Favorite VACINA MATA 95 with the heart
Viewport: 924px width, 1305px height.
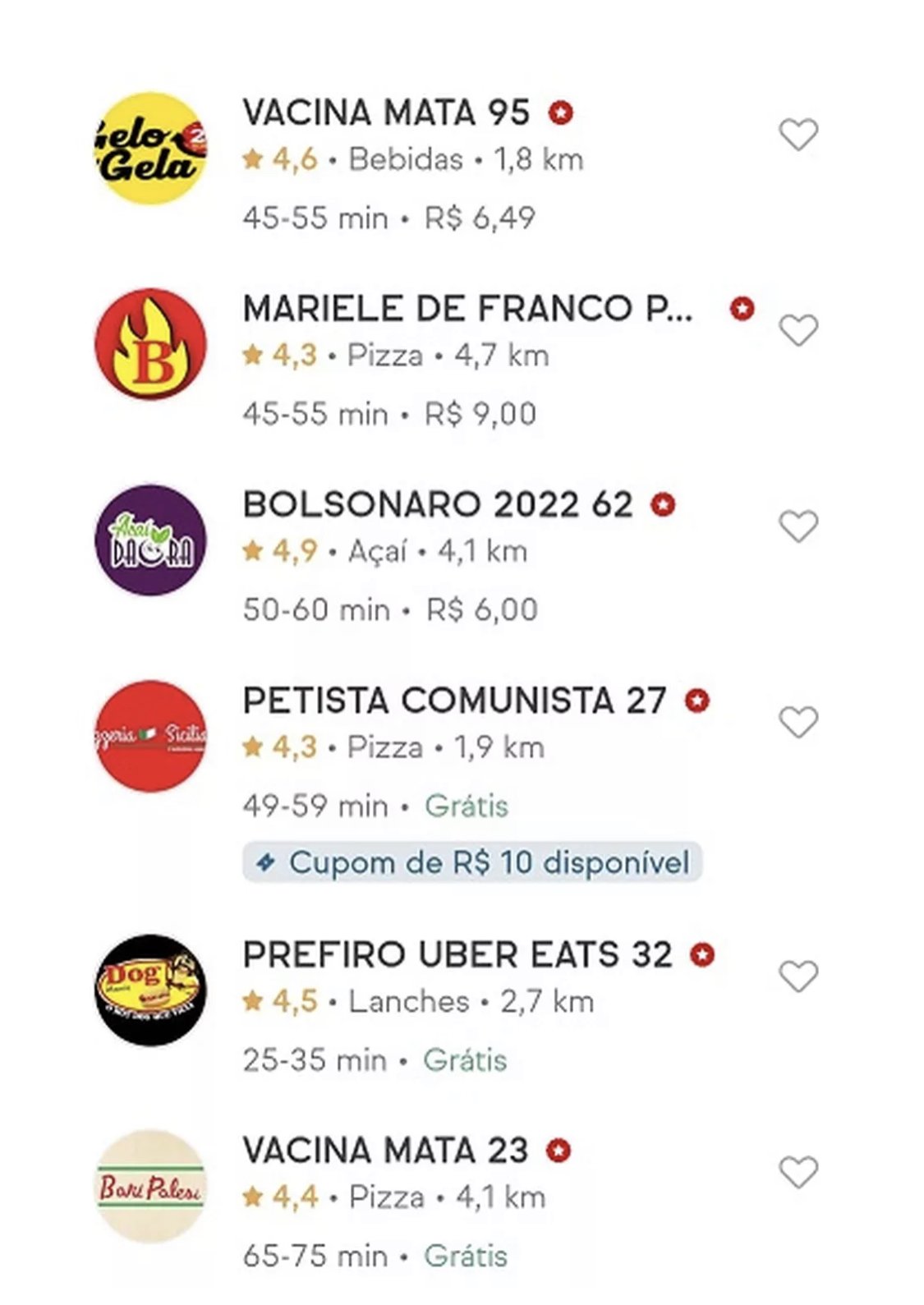coord(798,135)
